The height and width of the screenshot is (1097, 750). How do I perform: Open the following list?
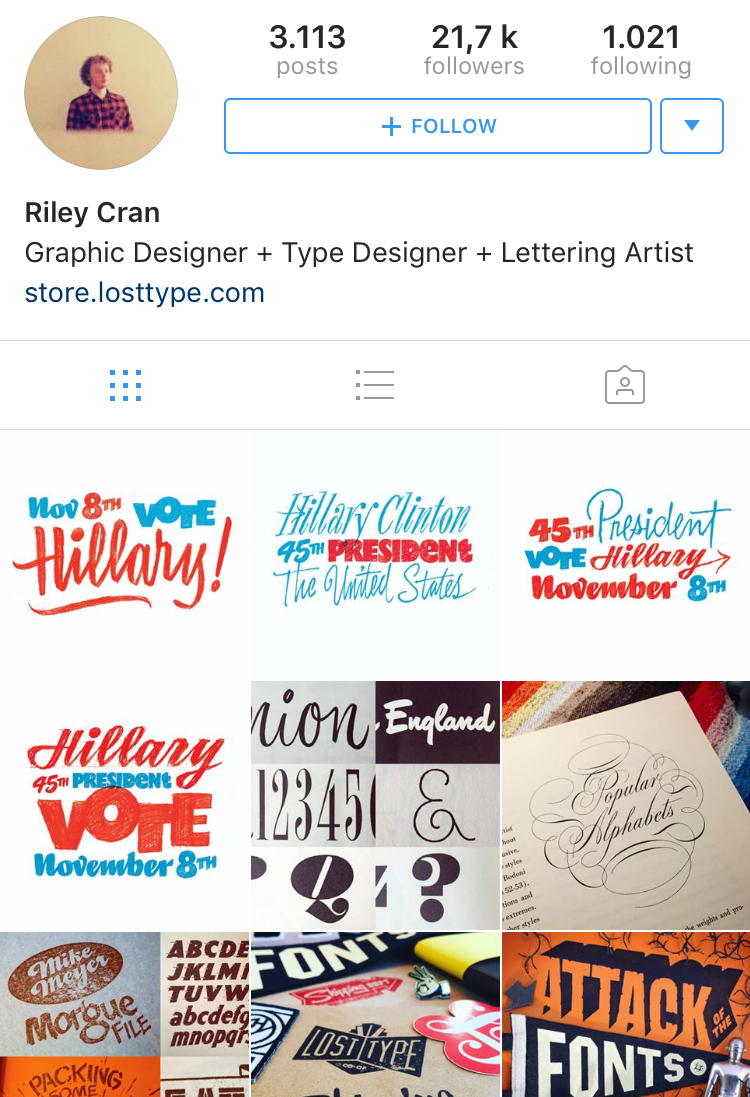click(x=641, y=50)
